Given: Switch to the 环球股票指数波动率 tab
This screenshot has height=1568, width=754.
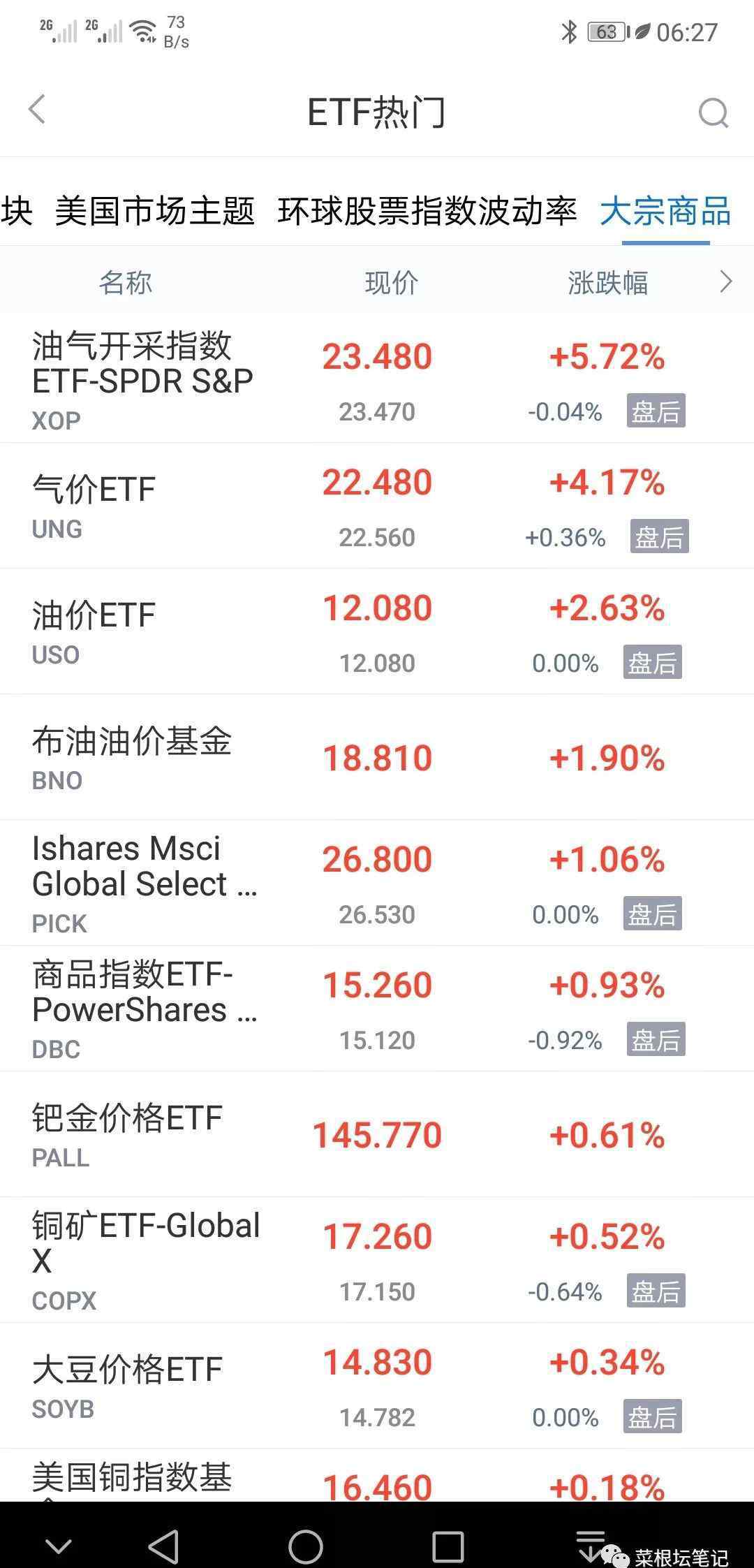Looking at the screenshot, I should pos(427,211).
